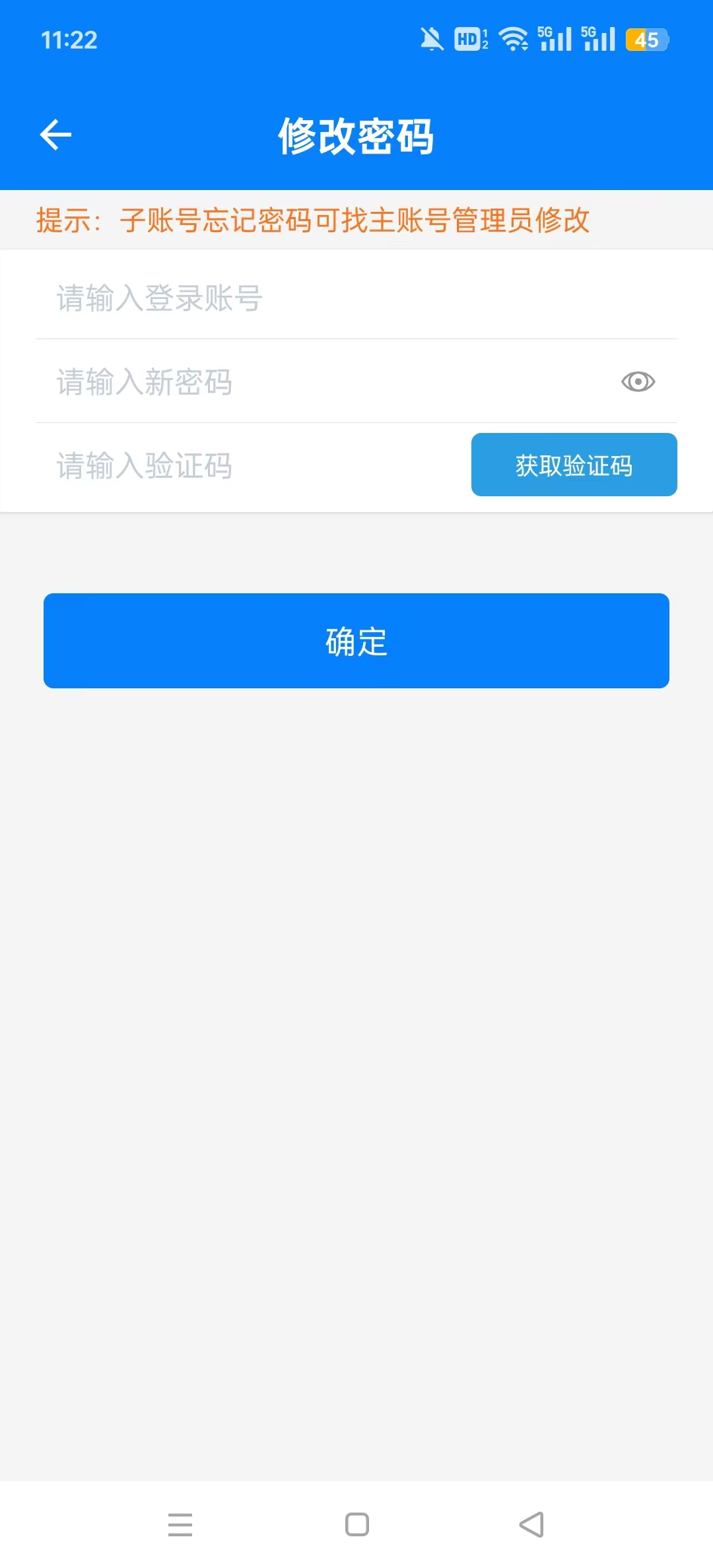The width and height of the screenshot is (713, 1568).
Task: Tap 获取验证码 to request a verification code
Action: [574, 465]
